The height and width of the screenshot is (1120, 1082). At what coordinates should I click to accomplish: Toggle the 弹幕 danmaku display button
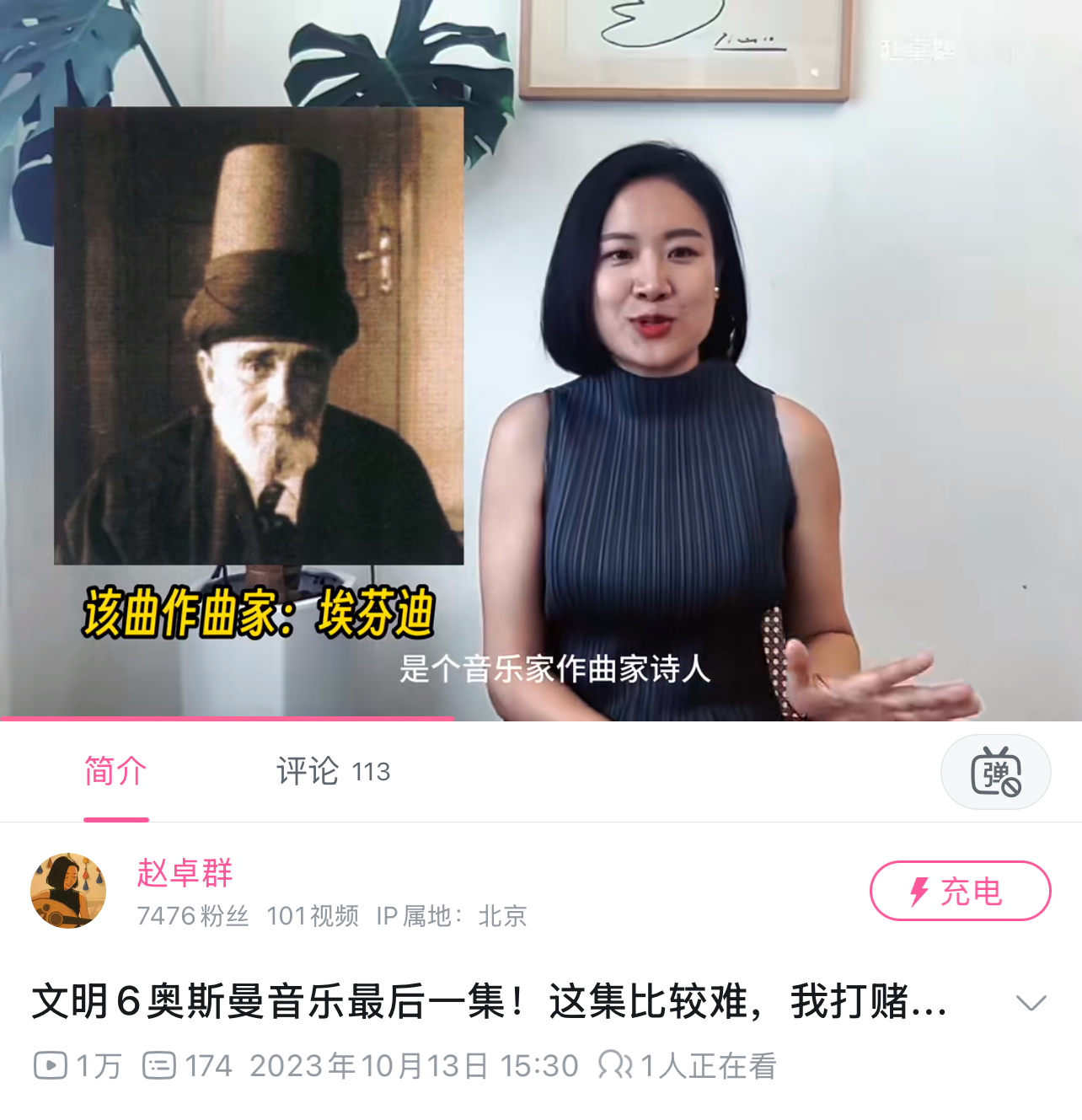995,772
